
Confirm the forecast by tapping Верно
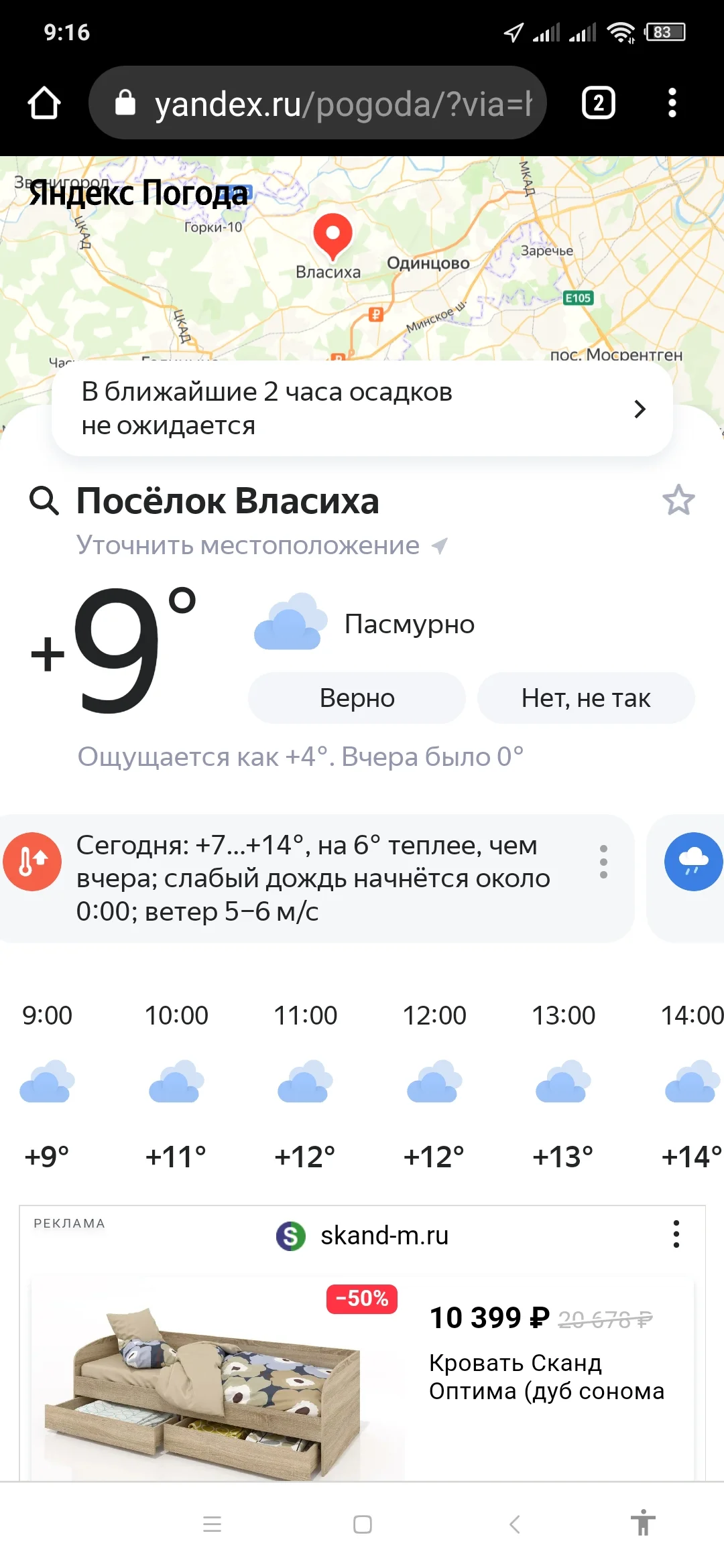coord(356,698)
